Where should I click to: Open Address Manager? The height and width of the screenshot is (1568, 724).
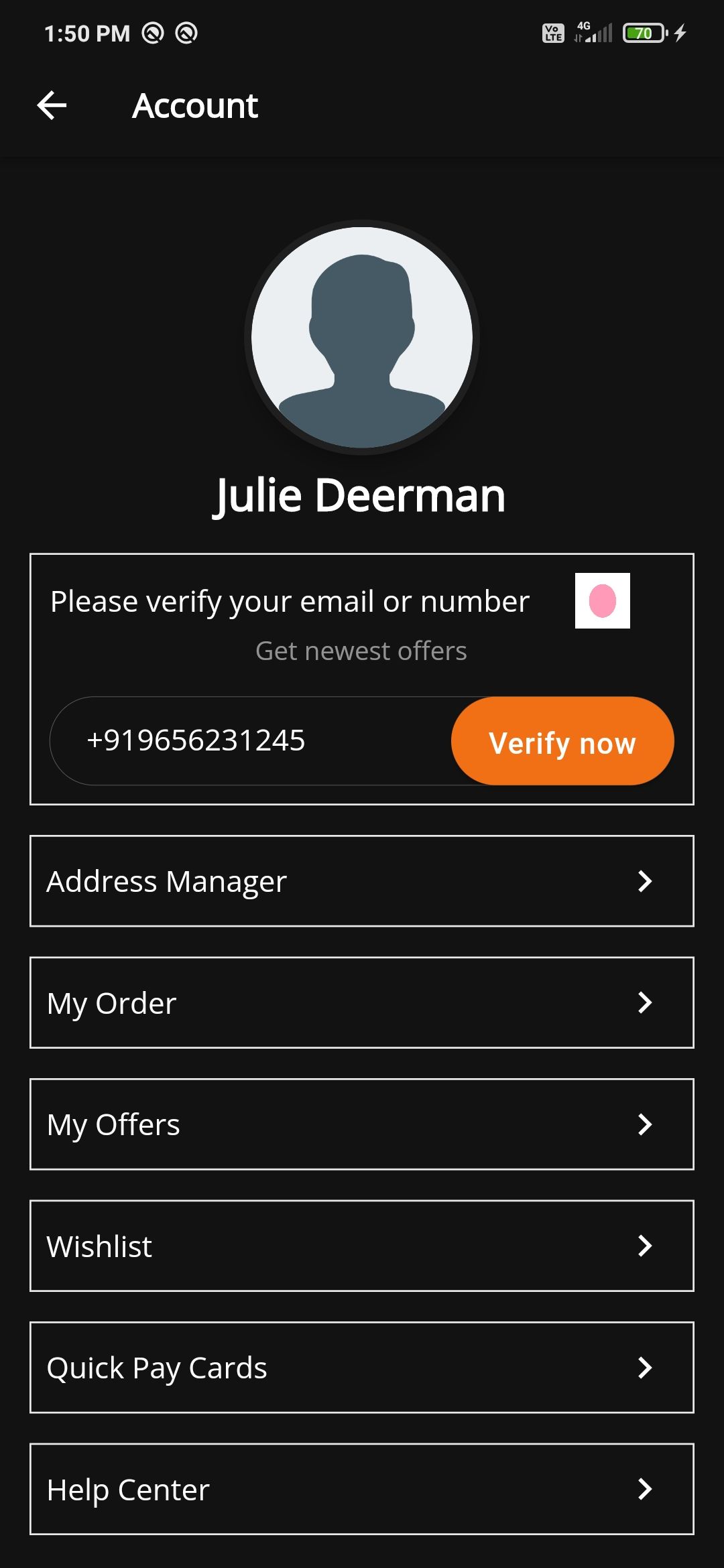pyautogui.click(x=362, y=881)
